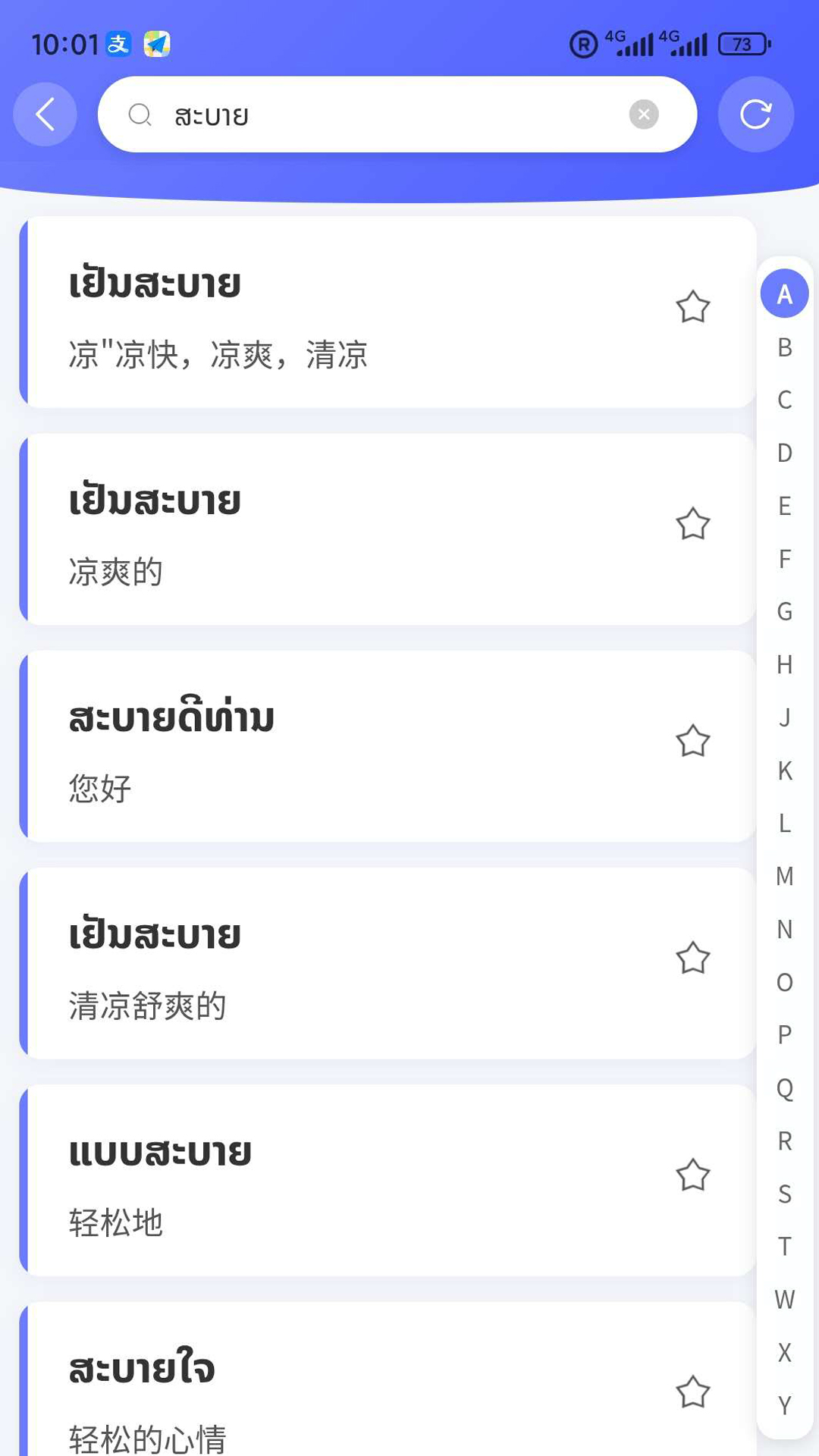This screenshot has height=1456, width=819.
Task: Select the highlighted letter A index badge
Action: (x=784, y=293)
